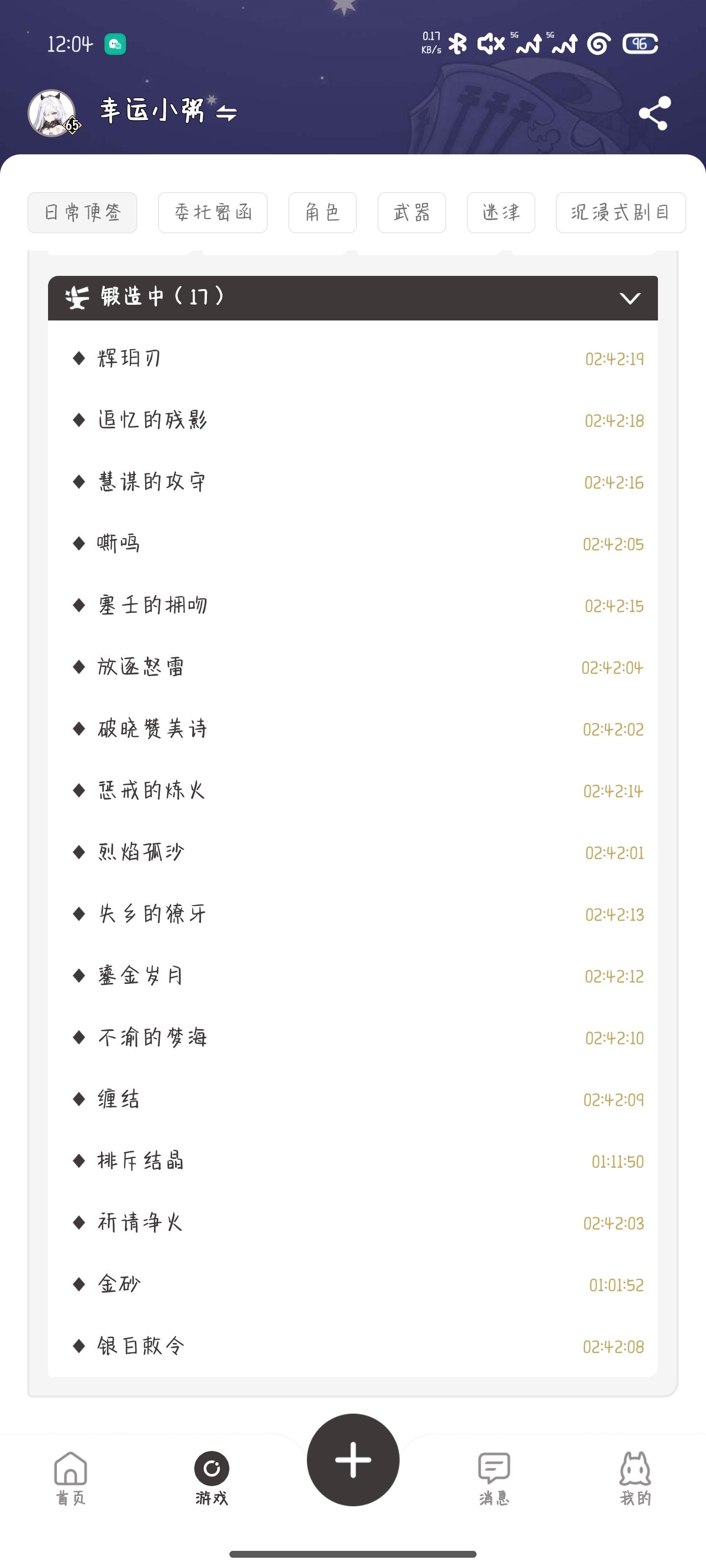Viewport: 706px width, 1568px height.
Task: Create a new post with the plus button
Action: click(353, 1460)
